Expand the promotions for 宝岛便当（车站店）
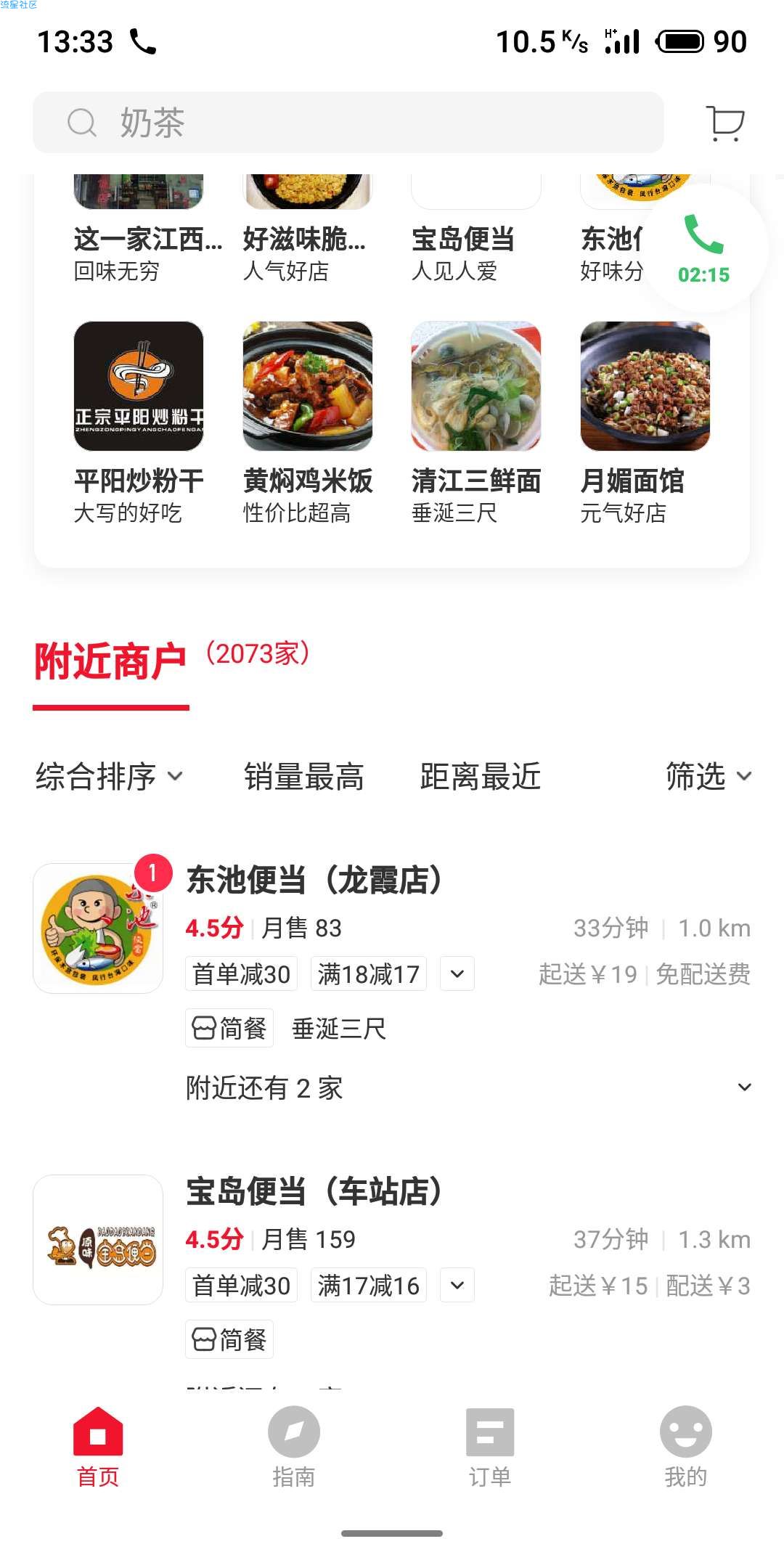This screenshot has width=784, height=1568. click(x=457, y=1285)
